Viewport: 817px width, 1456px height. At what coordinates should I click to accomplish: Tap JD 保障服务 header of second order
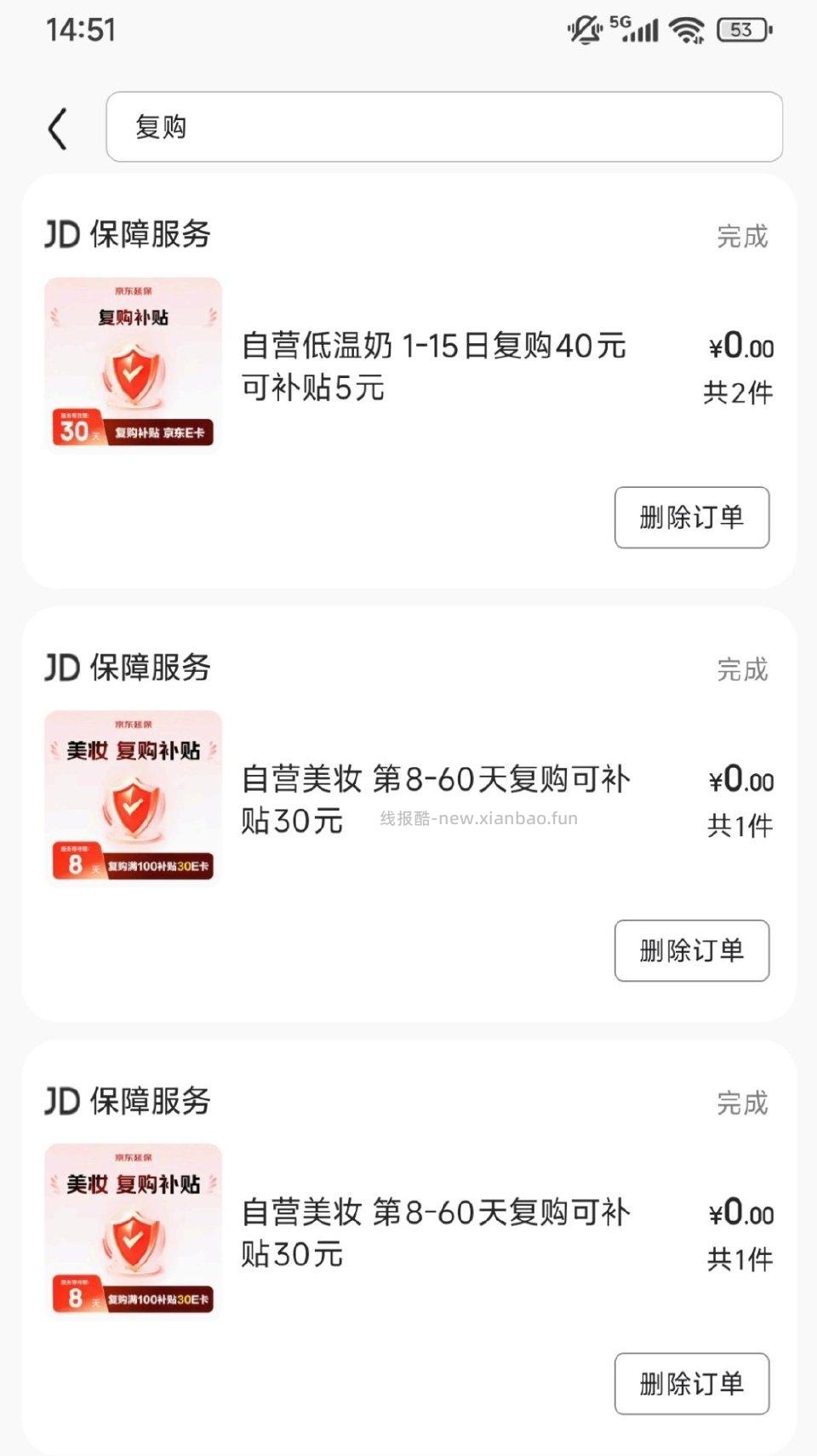click(128, 669)
